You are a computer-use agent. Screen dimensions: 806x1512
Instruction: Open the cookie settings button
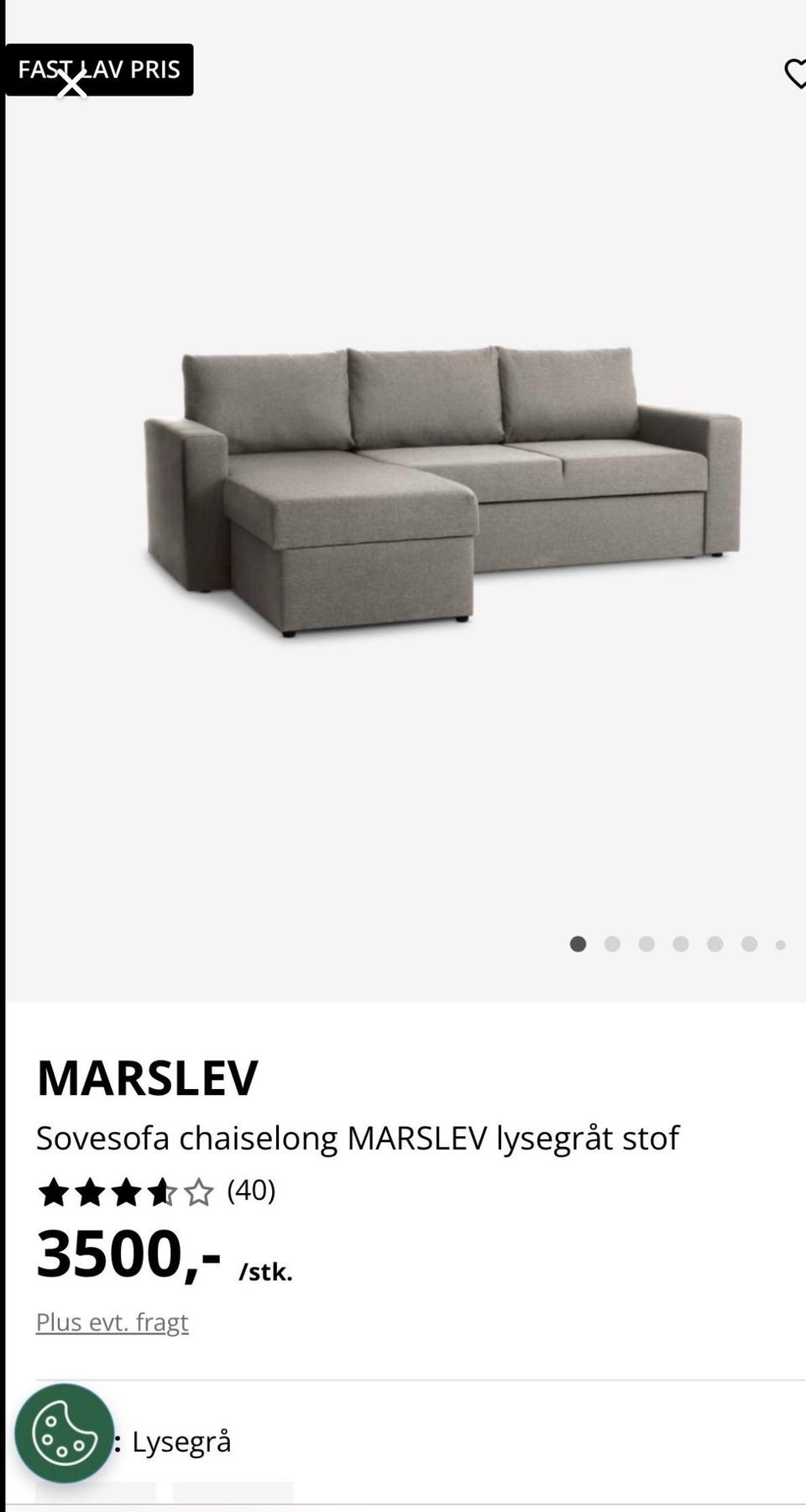(x=65, y=1433)
